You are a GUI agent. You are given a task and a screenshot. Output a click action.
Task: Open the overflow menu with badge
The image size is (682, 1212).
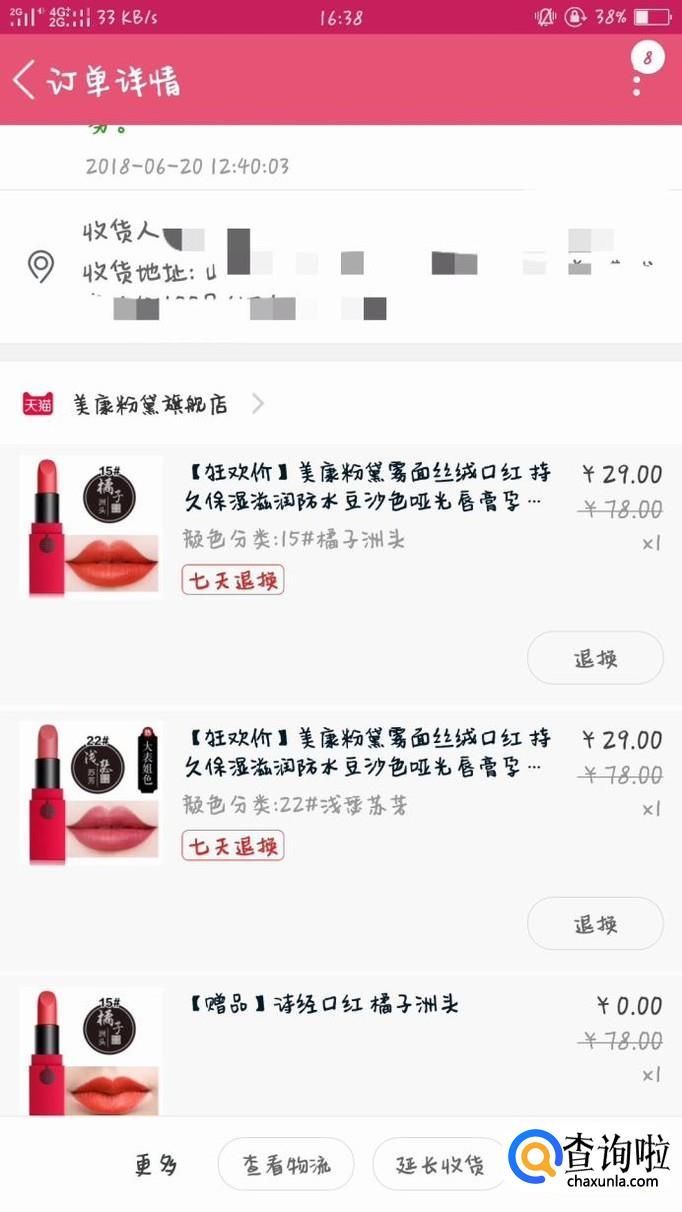click(637, 78)
